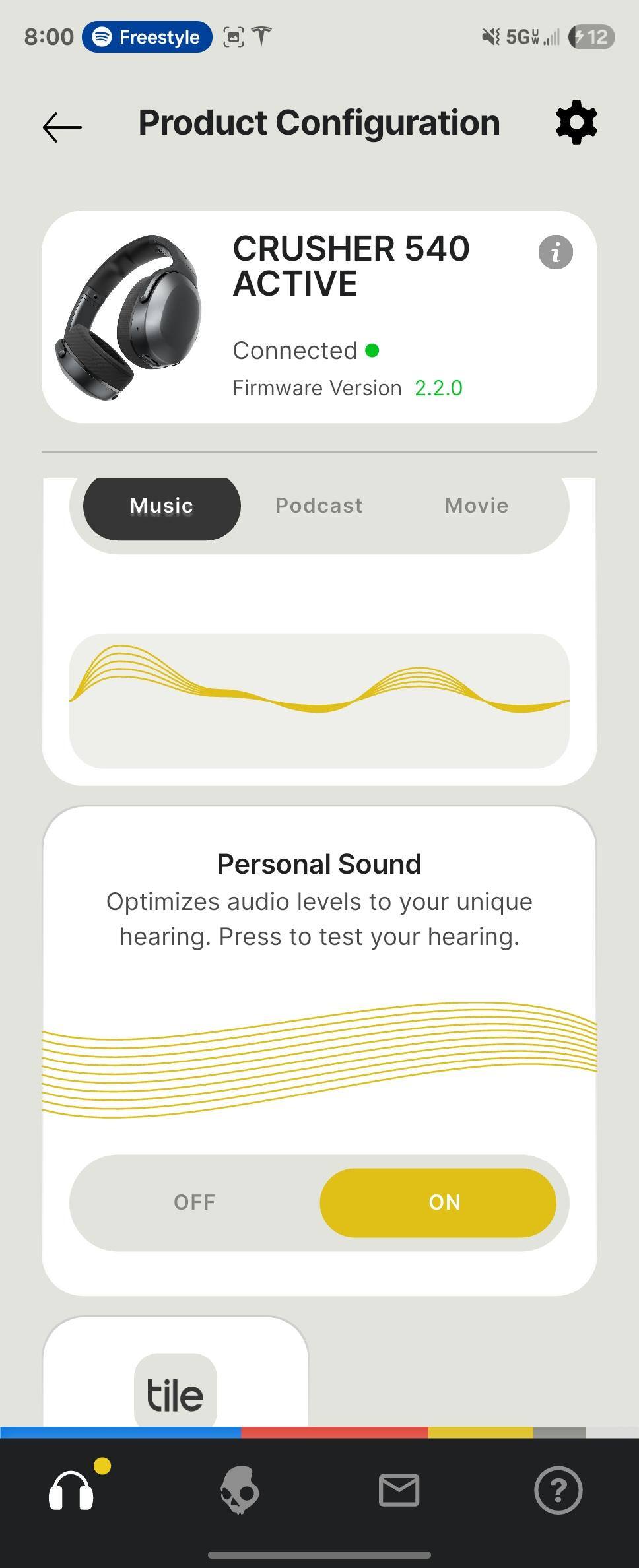Switch to the Movie preset
The height and width of the screenshot is (1568, 639).
pos(476,506)
